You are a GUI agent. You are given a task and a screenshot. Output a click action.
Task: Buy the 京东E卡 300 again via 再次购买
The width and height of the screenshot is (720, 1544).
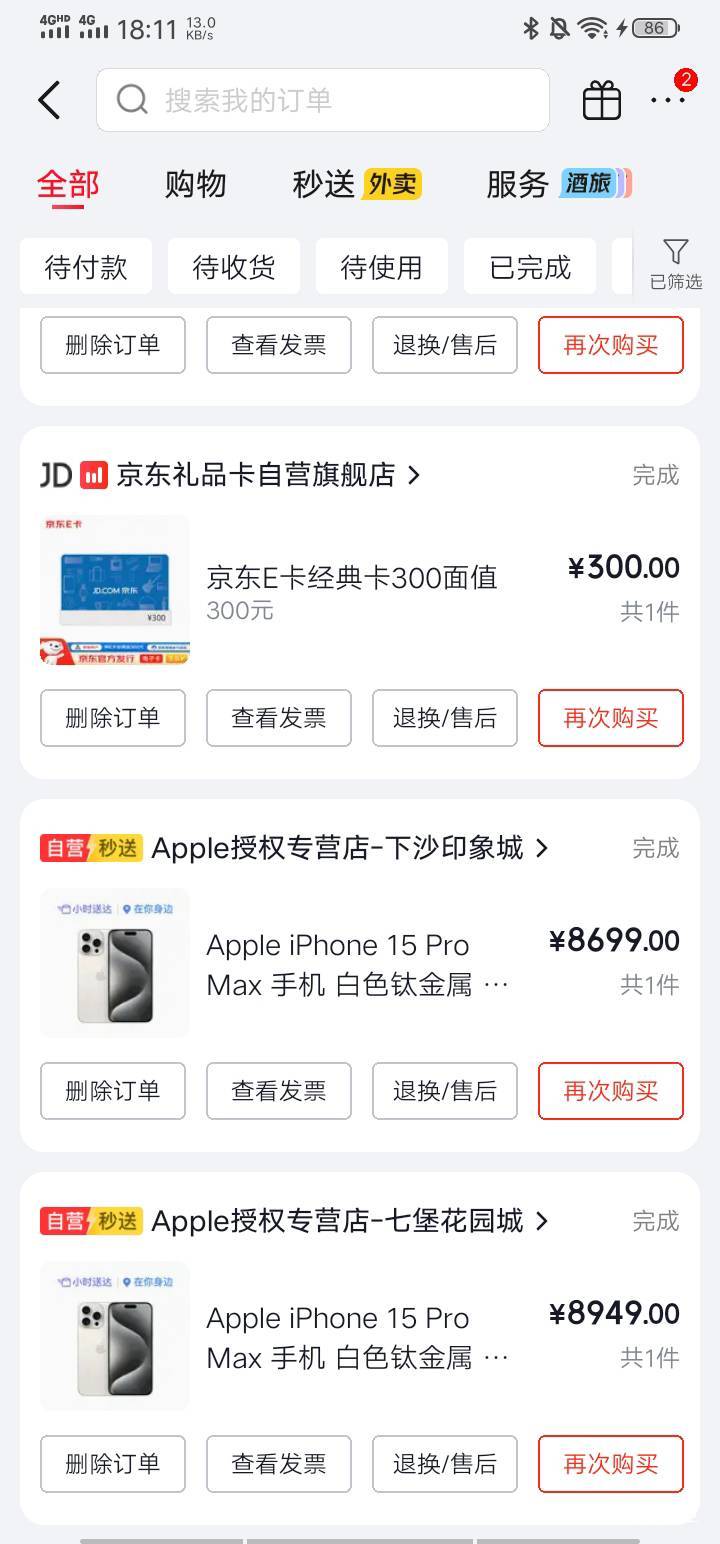pos(610,718)
